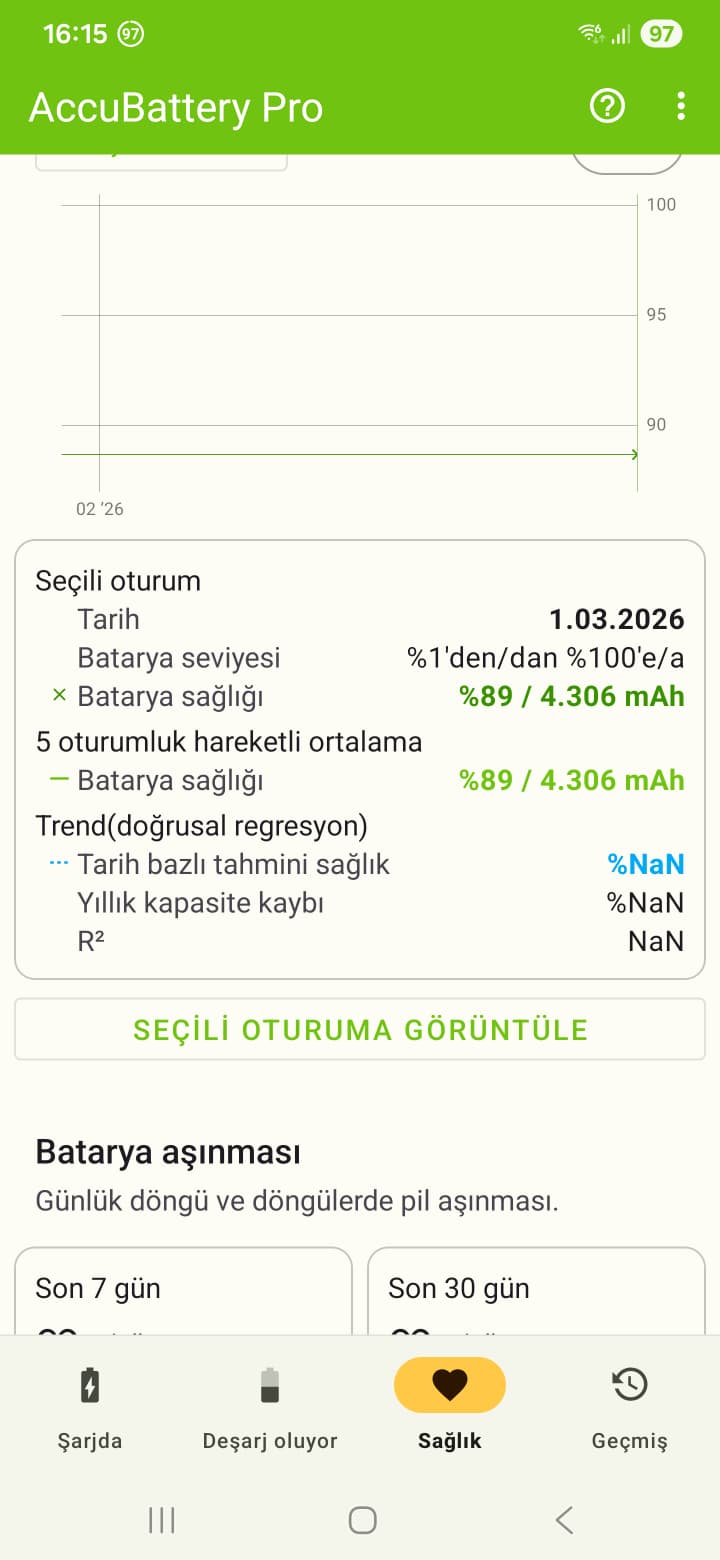Open the help question mark icon

[607, 106]
